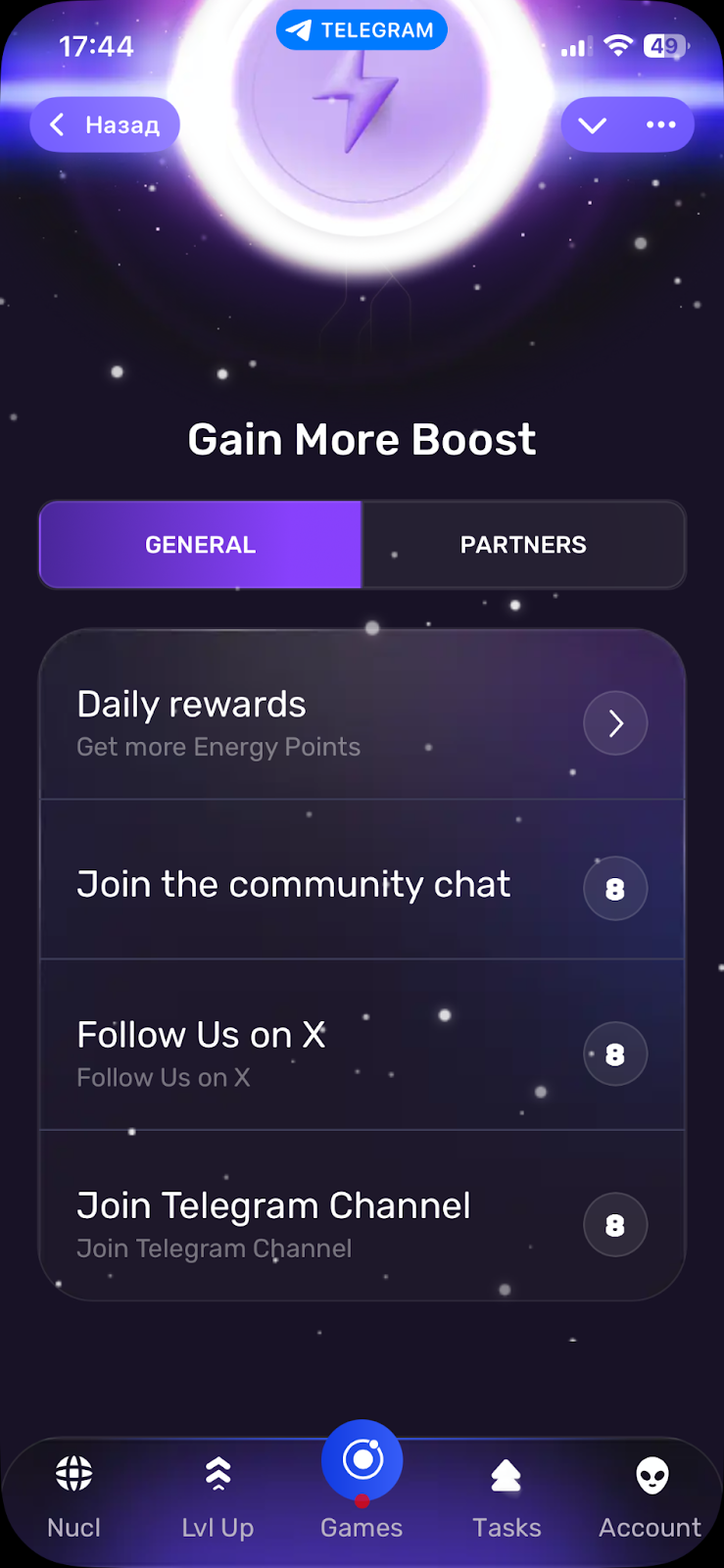Open the Join Telegram Channel task
This screenshot has height=1568, width=724.
click(362, 1224)
